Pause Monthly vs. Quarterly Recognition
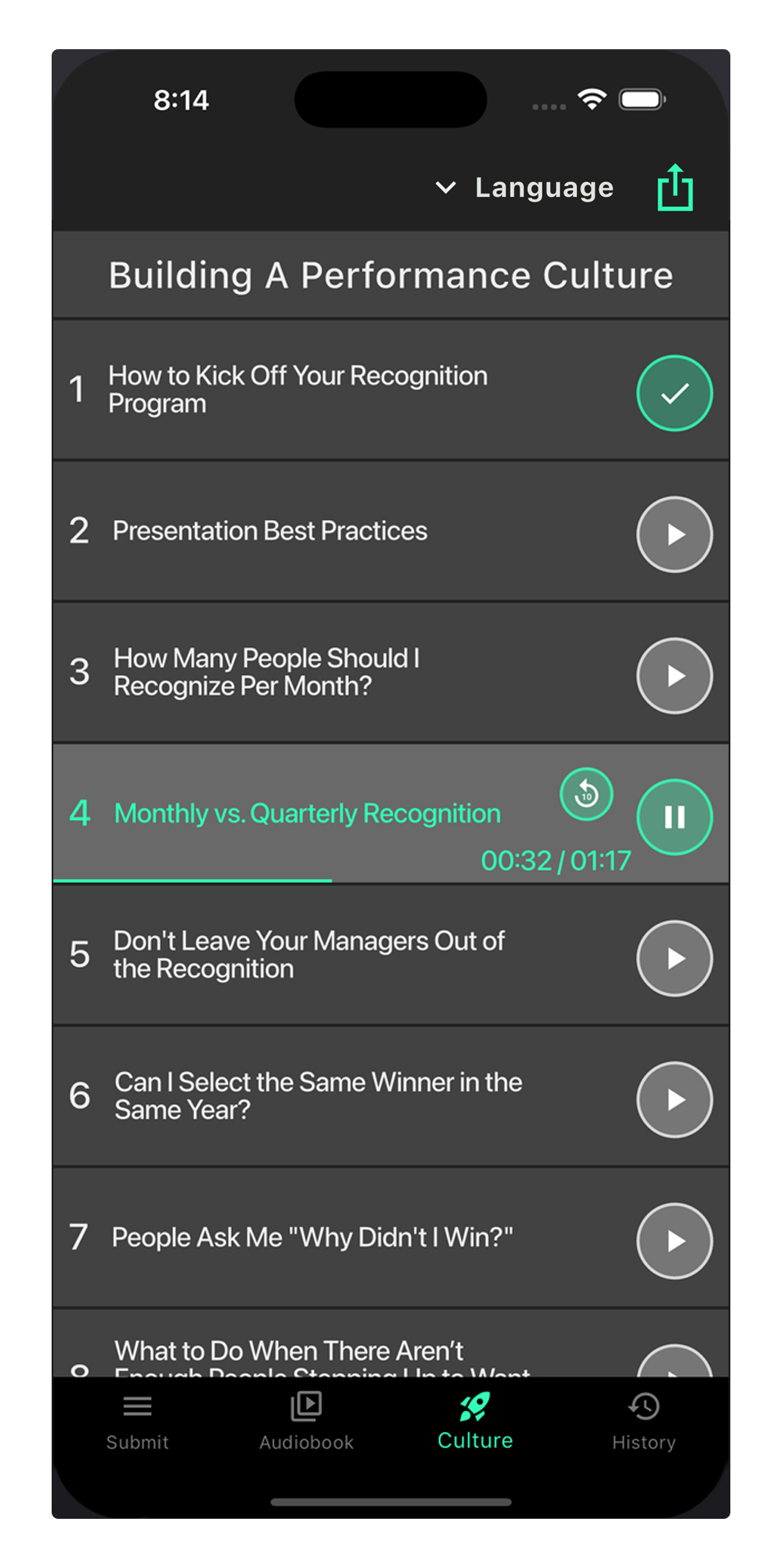 (674, 817)
